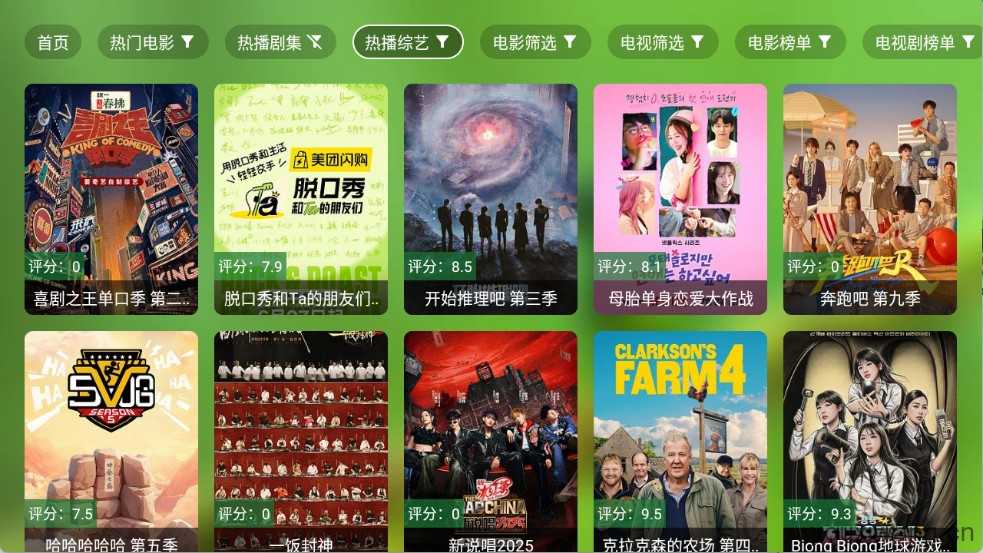983x553 pixels.
Task: Open 脱口秀和Ta的朋友们 card
Action: [x=301, y=199]
